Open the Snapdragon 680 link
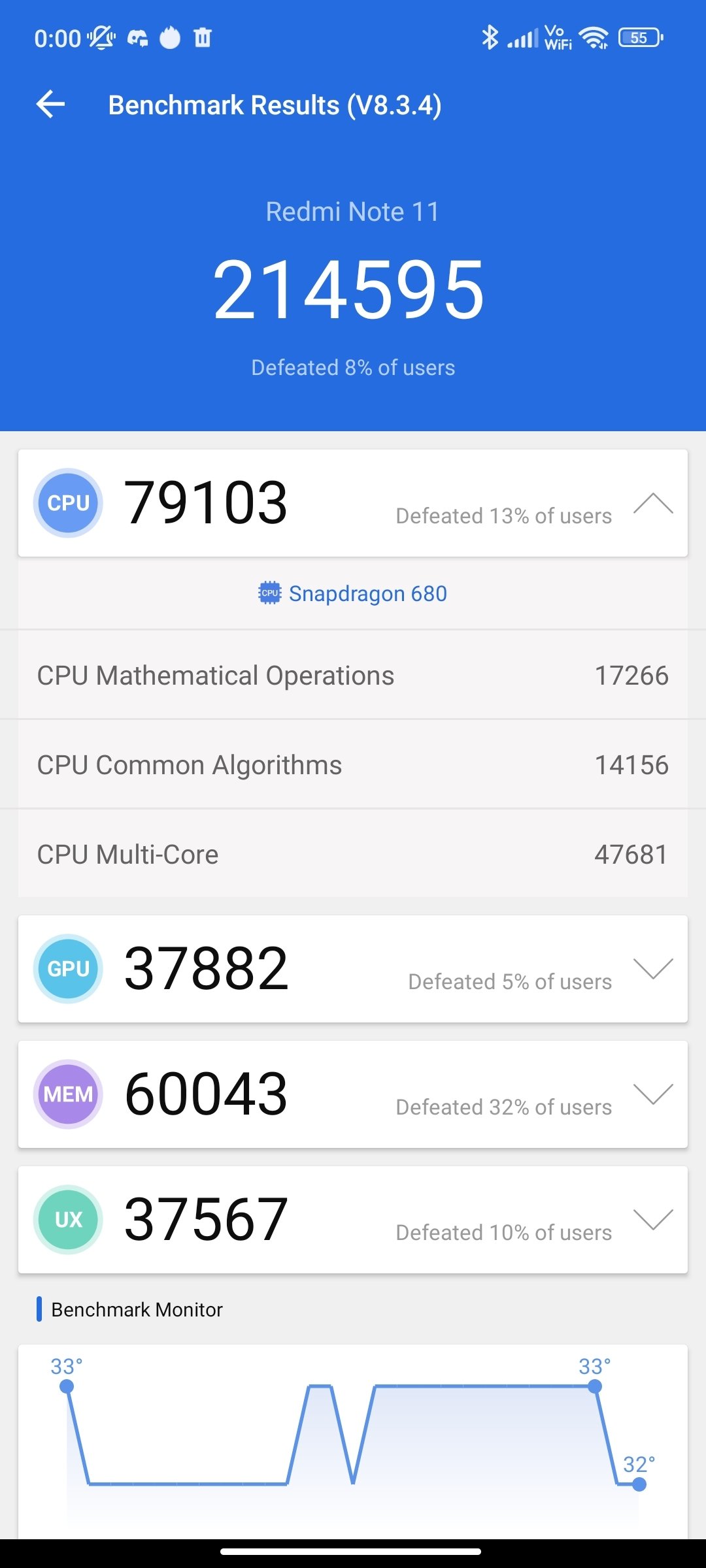The image size is (706, 1568). pyautogui.click(x=353, y=593)
